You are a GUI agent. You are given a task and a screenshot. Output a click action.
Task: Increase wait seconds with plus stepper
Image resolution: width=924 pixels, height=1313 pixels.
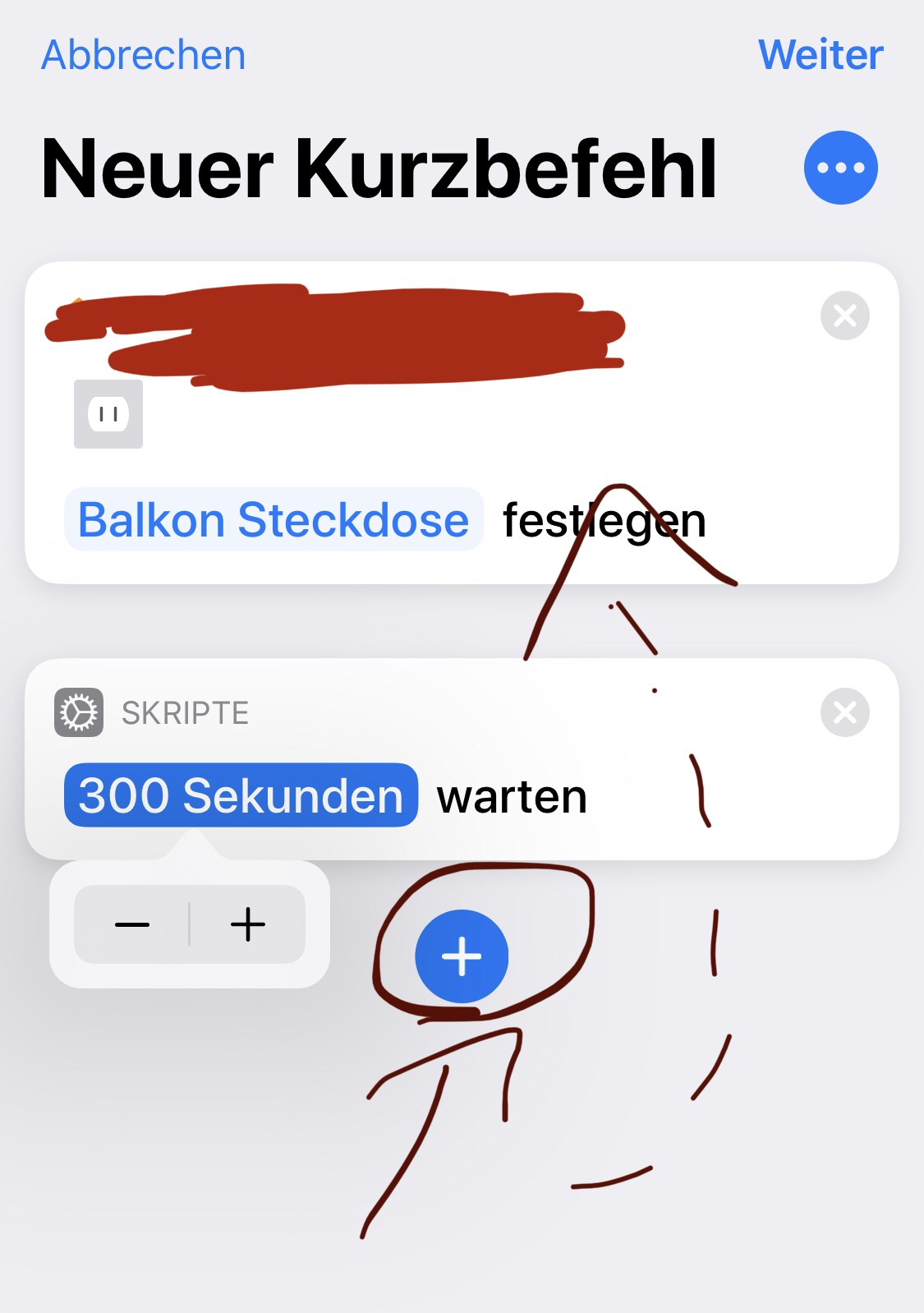point(247,924)
